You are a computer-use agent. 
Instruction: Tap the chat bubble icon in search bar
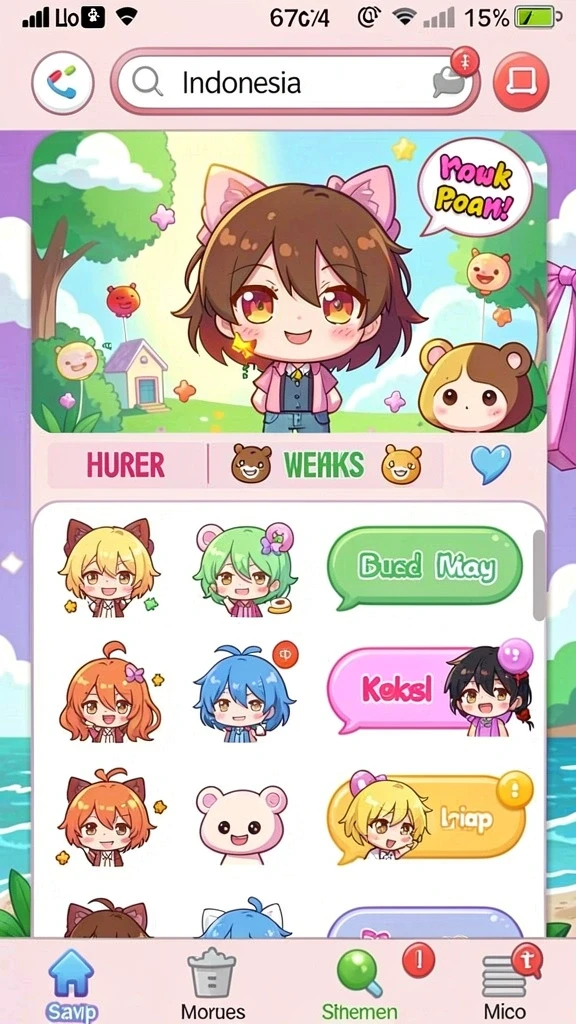pos(448,83)
